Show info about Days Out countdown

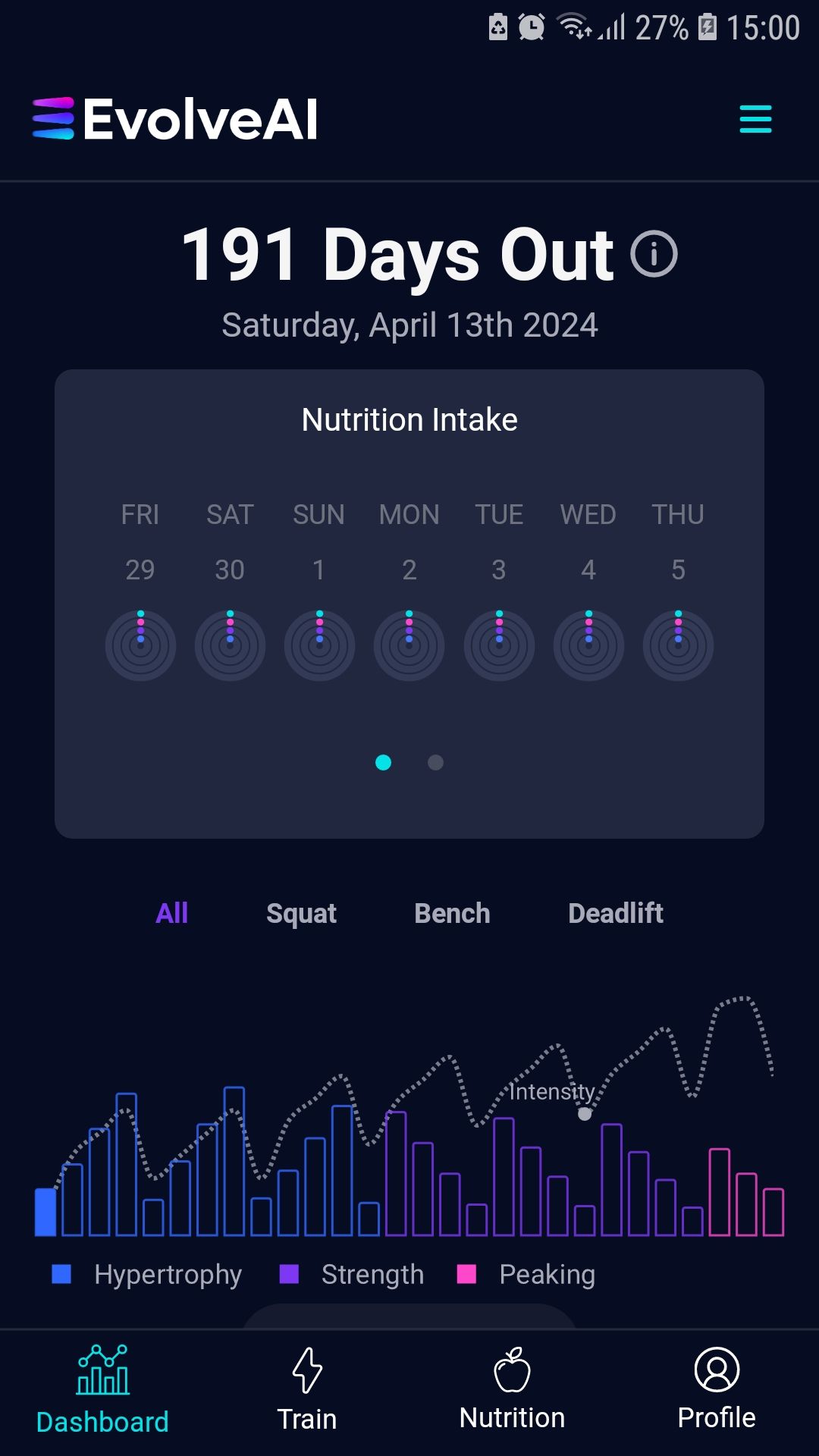tap(654, 255)
